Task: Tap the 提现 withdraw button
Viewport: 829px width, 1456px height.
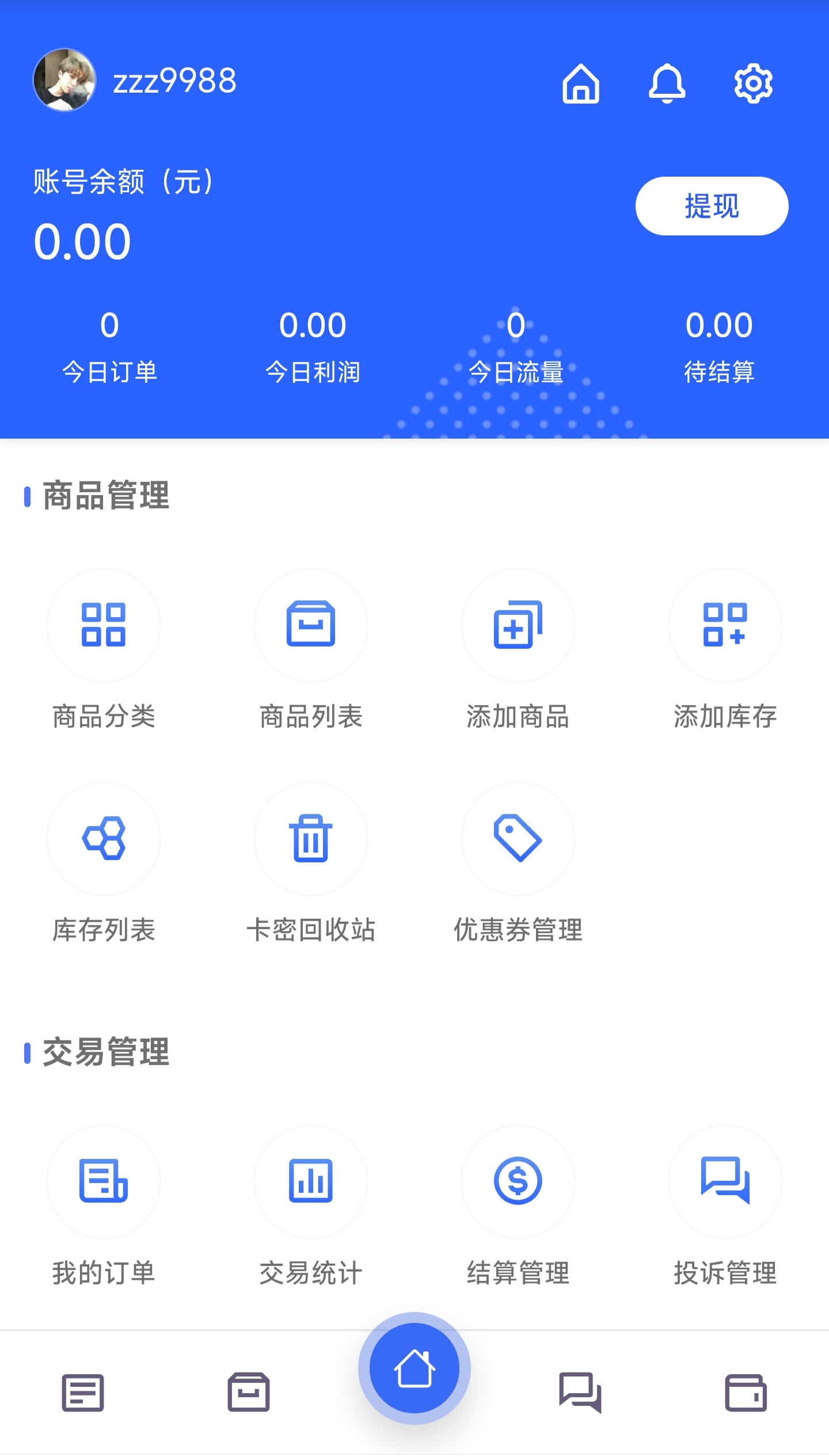Action: click(x=712, y=206)
